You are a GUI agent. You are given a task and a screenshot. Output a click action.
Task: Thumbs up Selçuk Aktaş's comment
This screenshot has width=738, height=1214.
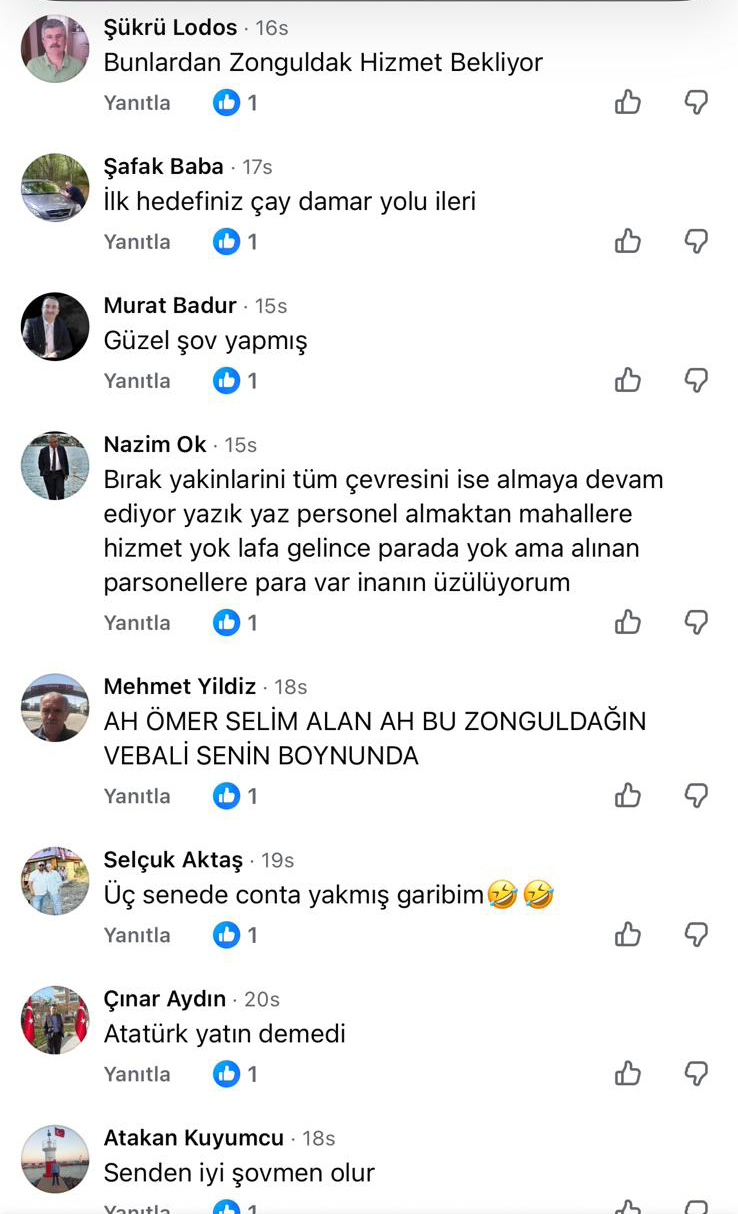(x=628, y=934)
